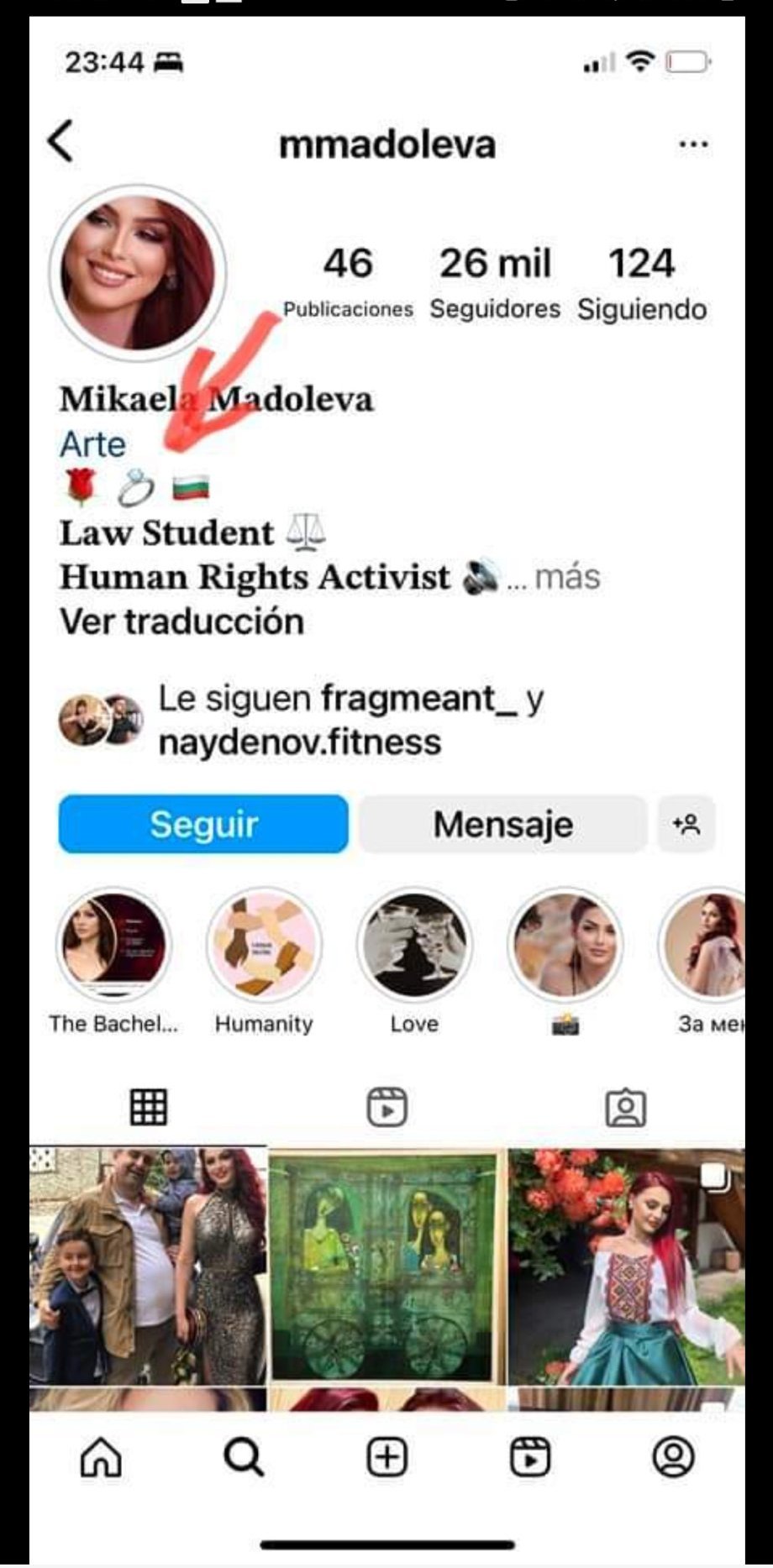Open the Search tab in bottom bar
Image resolution: width=773 pixels, height=1568 pixels.
[244, 1457]
